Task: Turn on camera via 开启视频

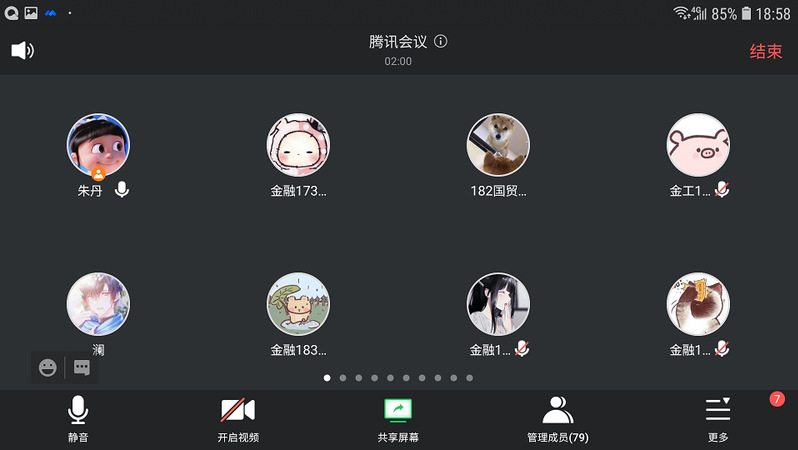Action: tap(238, 419)
